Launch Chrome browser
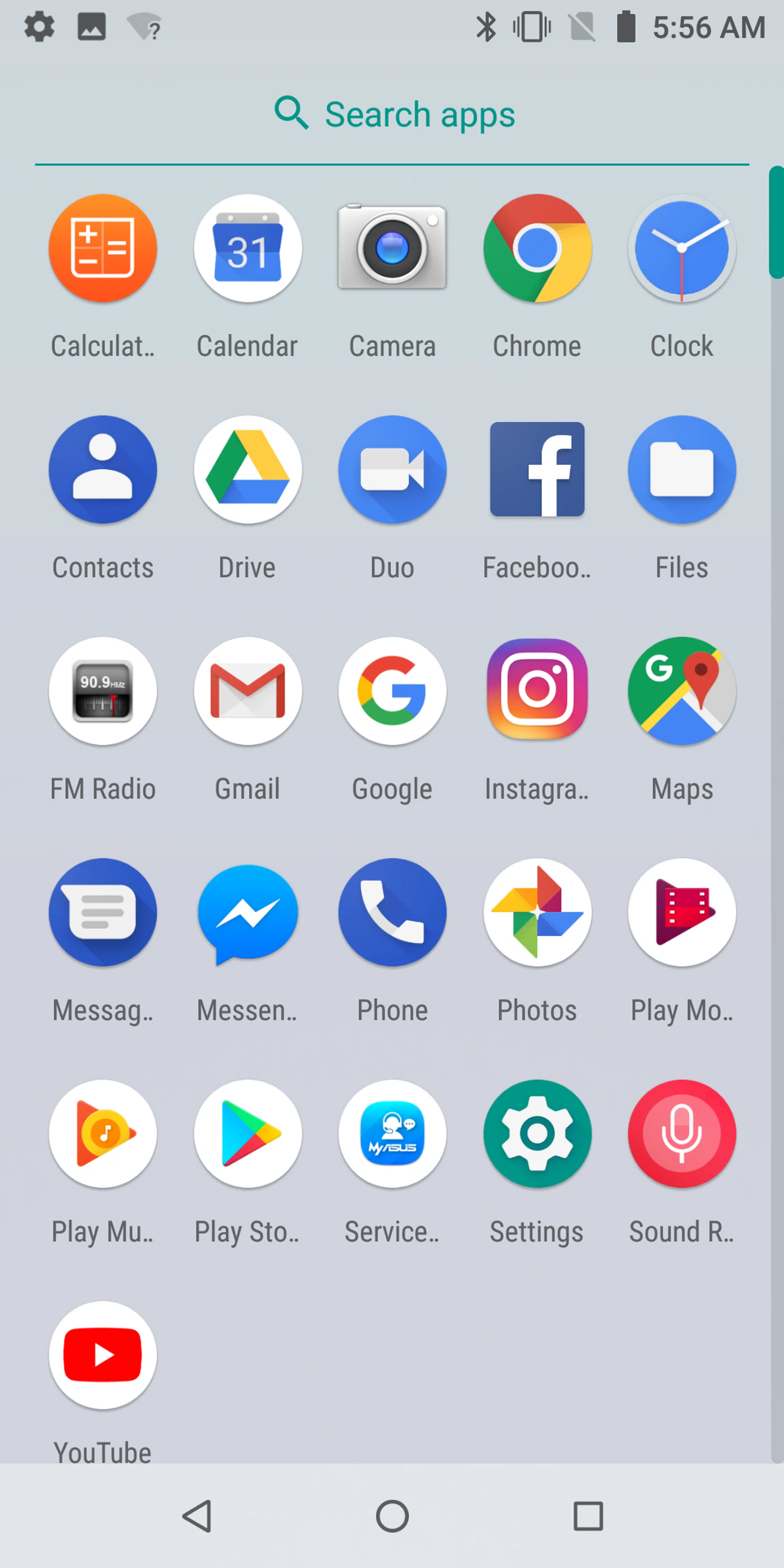 click(x=537, y=248)
